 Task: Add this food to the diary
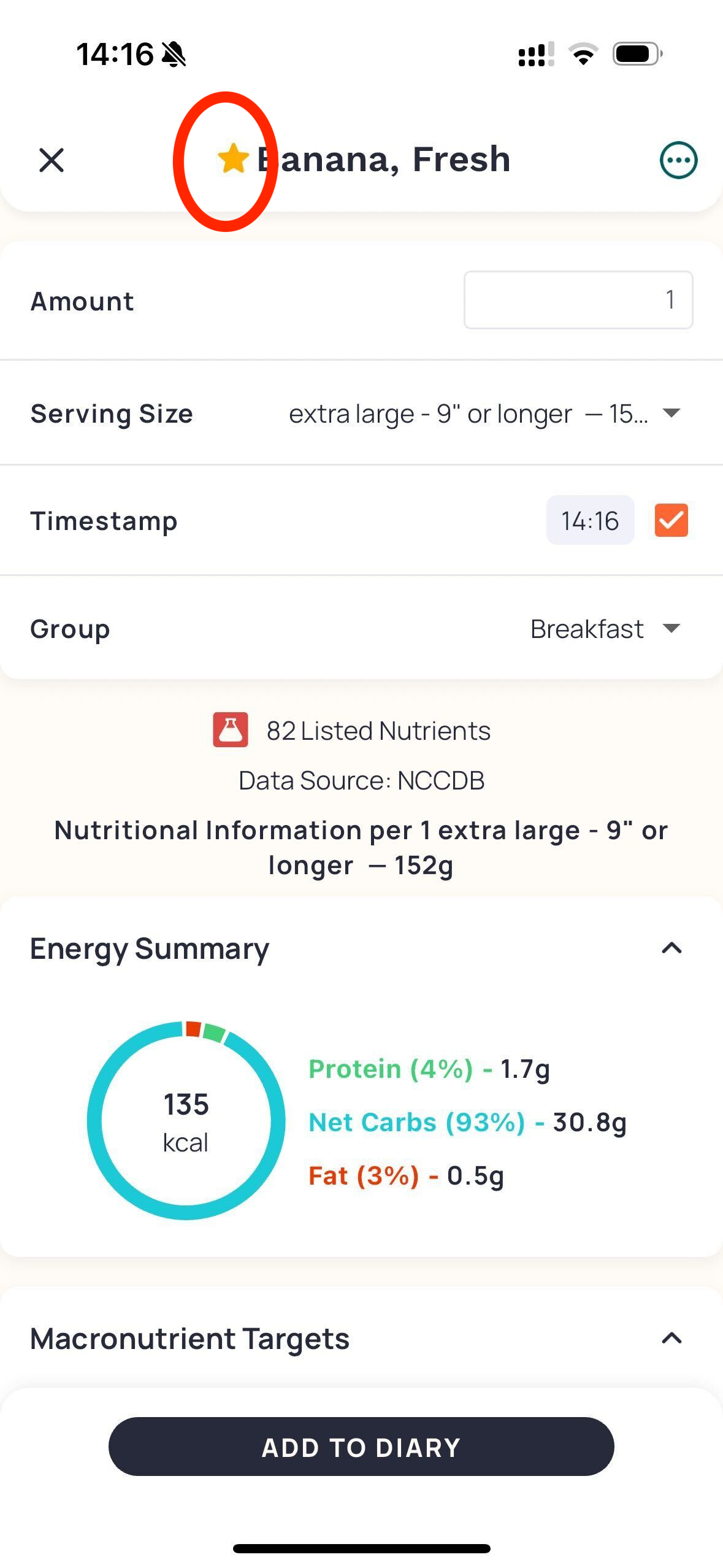click(x=361, y=1447)
